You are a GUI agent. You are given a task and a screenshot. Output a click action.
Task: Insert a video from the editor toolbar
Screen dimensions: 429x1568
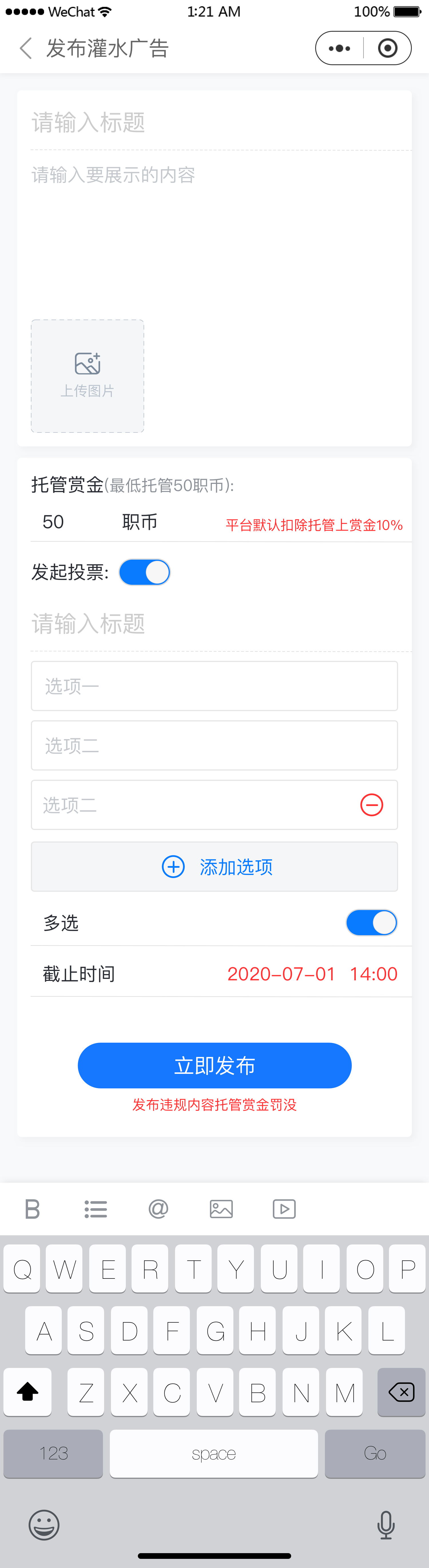[x=284, y=1209]
